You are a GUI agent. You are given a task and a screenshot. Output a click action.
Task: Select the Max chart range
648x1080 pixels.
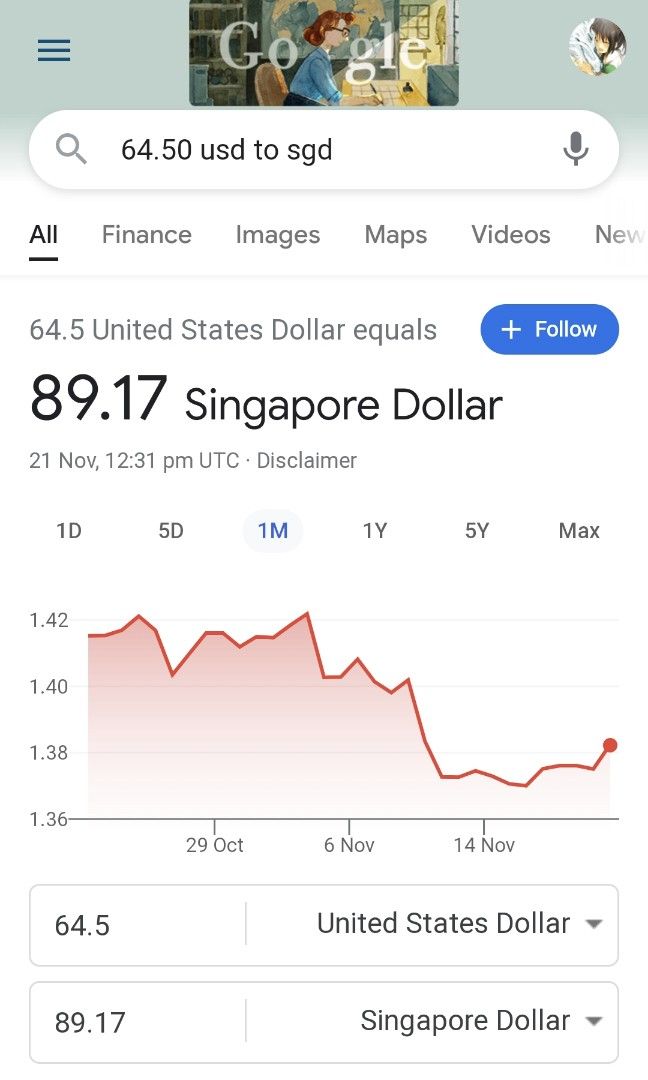[579, 531]
